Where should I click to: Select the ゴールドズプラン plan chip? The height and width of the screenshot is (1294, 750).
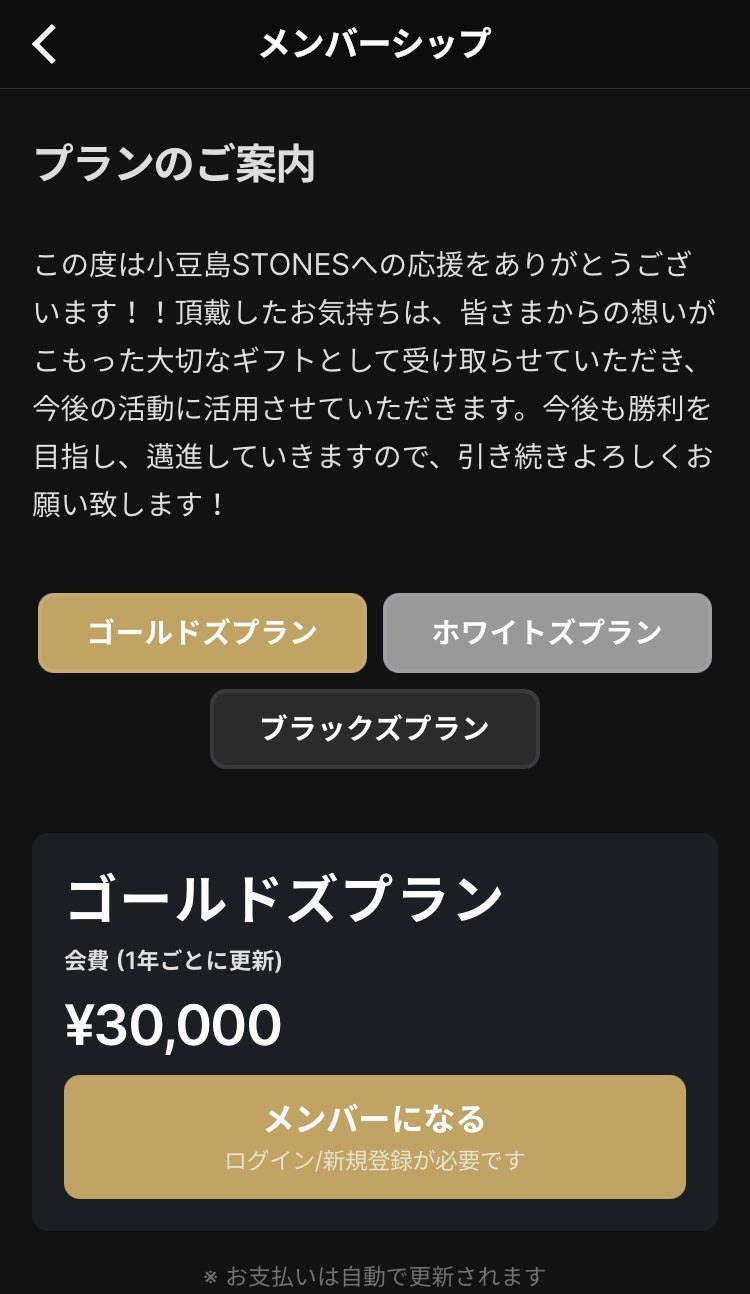click(x=202, y=633)
